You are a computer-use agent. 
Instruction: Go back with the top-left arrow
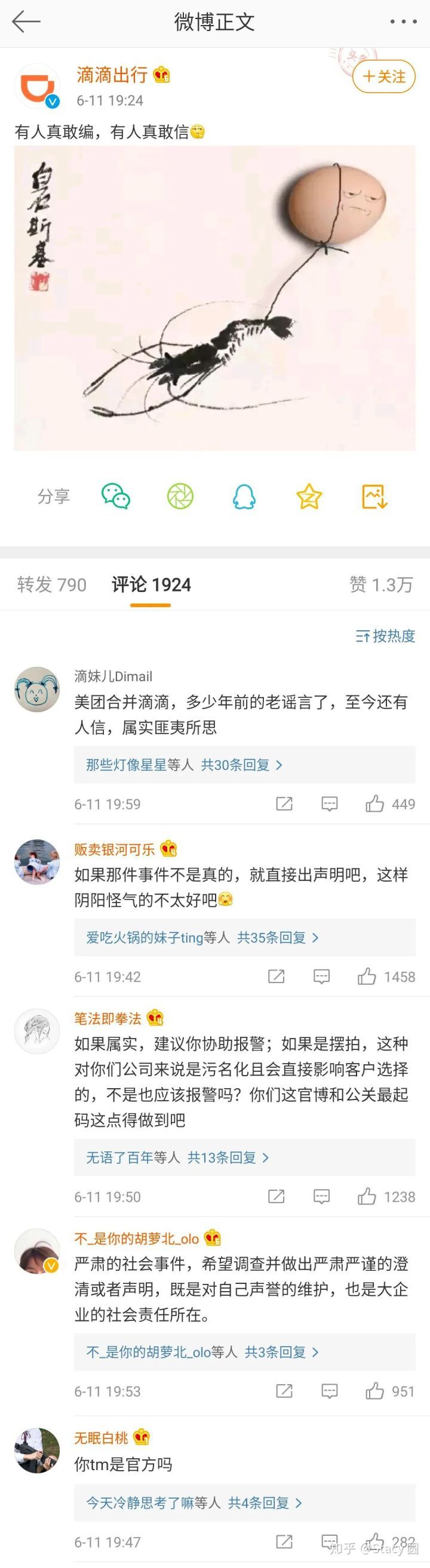tap(26, 22)
